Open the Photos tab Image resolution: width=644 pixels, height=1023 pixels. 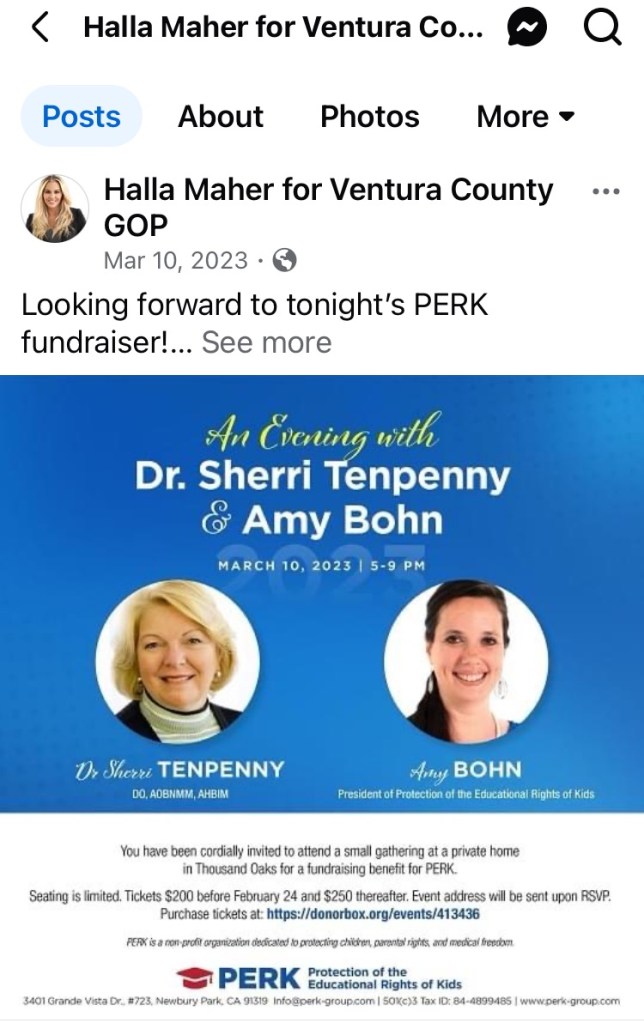point(371,117)
